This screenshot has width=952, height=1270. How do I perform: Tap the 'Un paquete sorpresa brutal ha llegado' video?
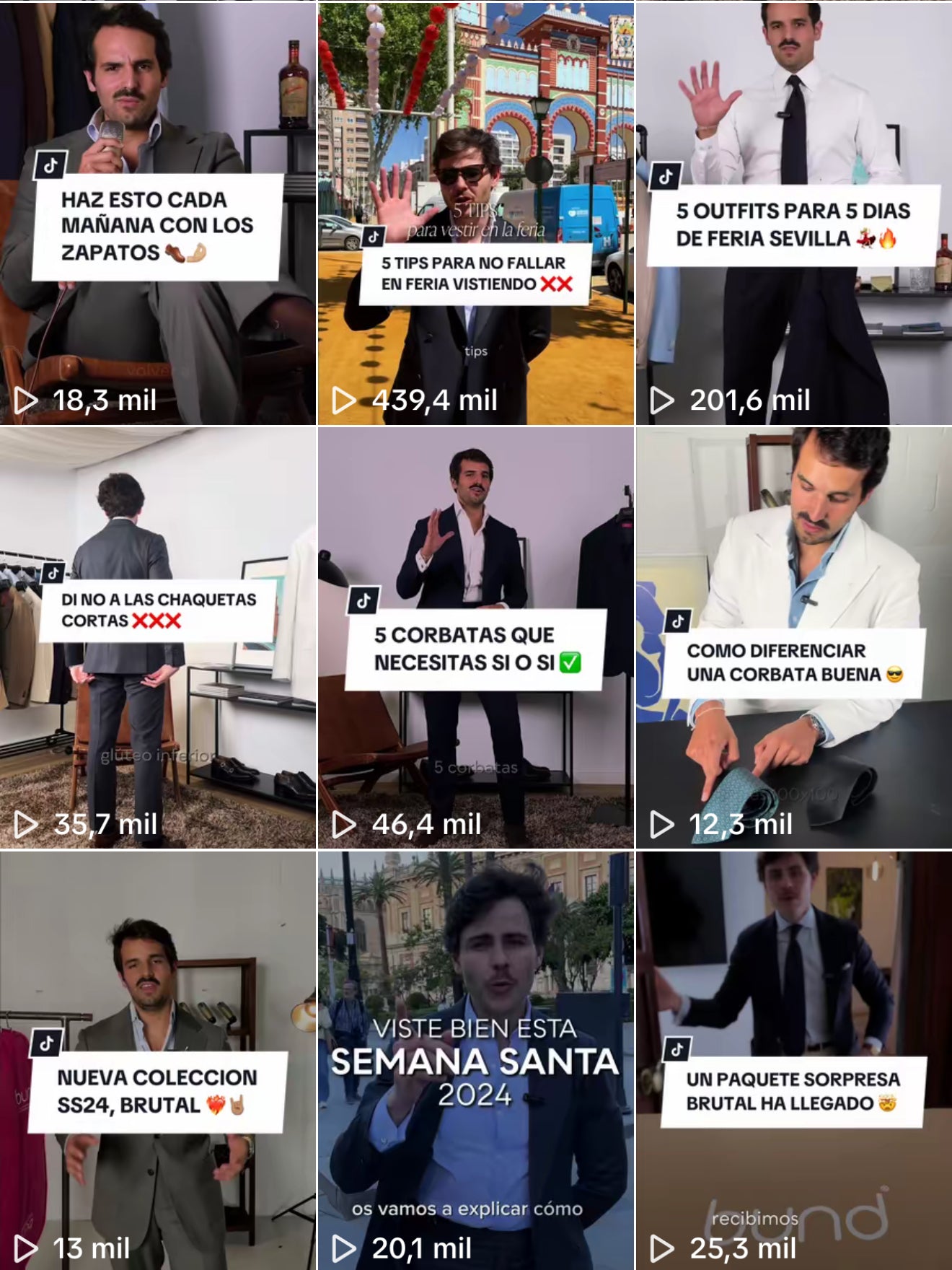(x=793, y=1061)
